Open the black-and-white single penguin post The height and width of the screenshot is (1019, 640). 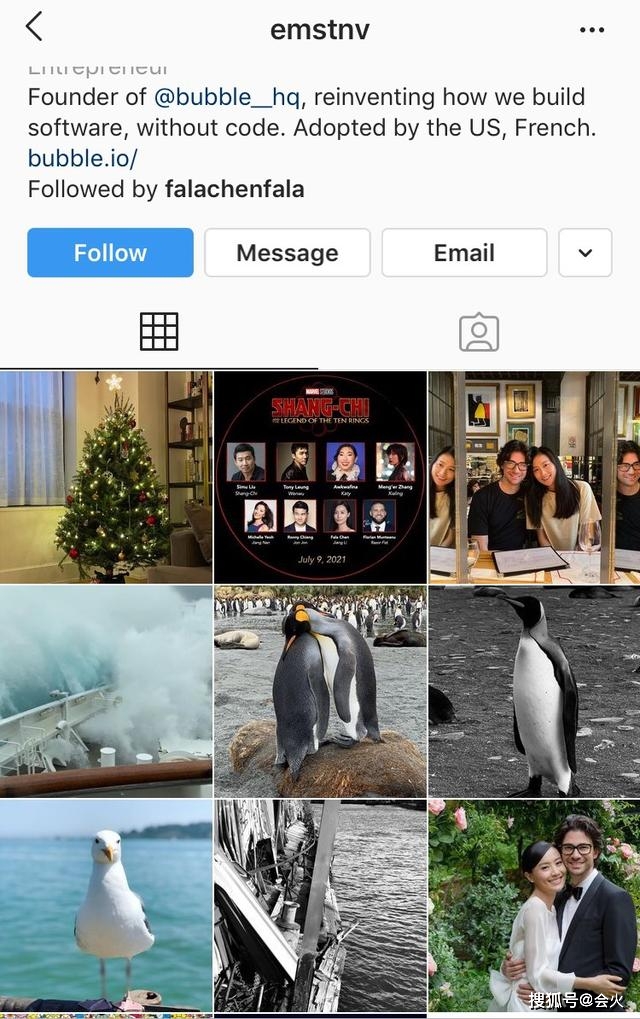coord(534,691)
